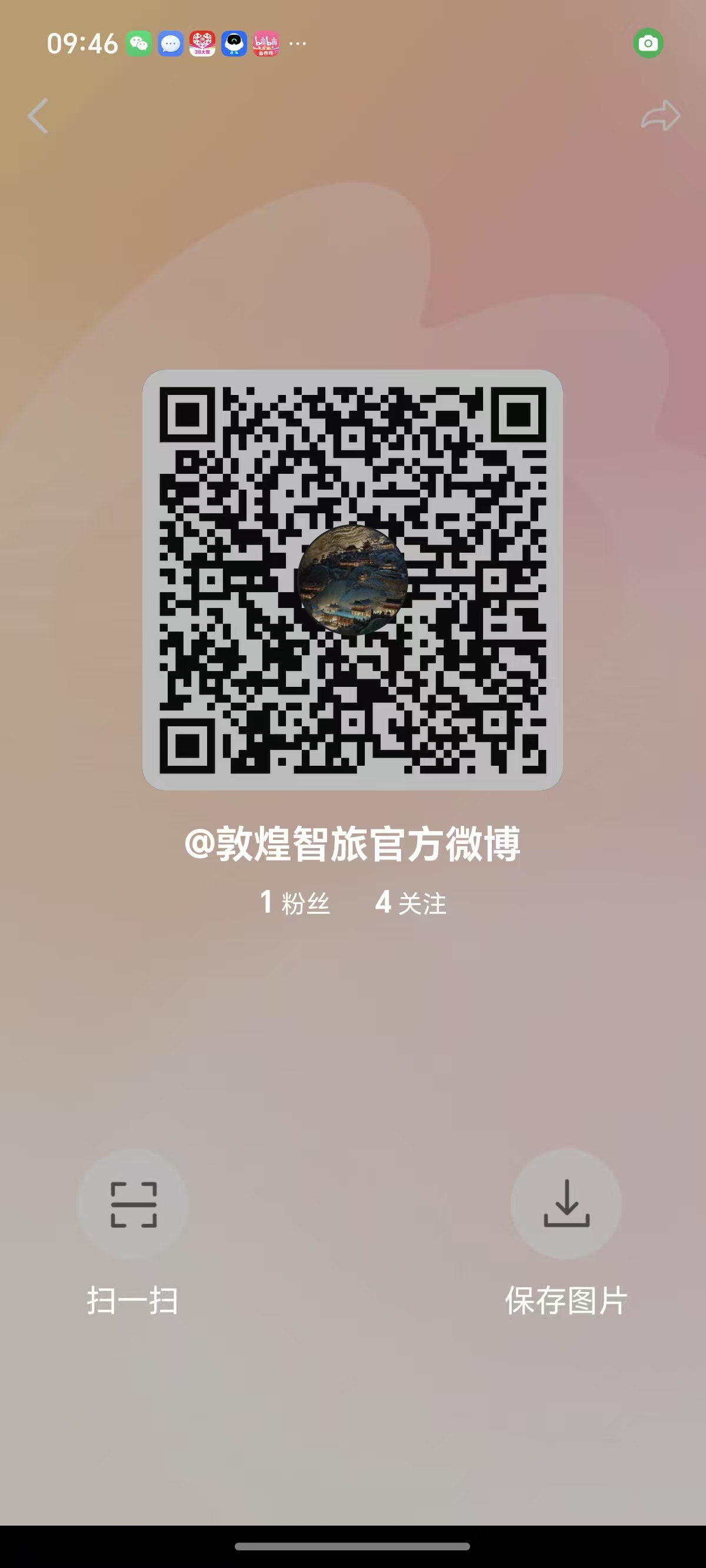Image resolution: width=706 pixels, height=1568 pixels.
Task: Tap the ellipsis for more notifications
Action: [x=297, y=42]
